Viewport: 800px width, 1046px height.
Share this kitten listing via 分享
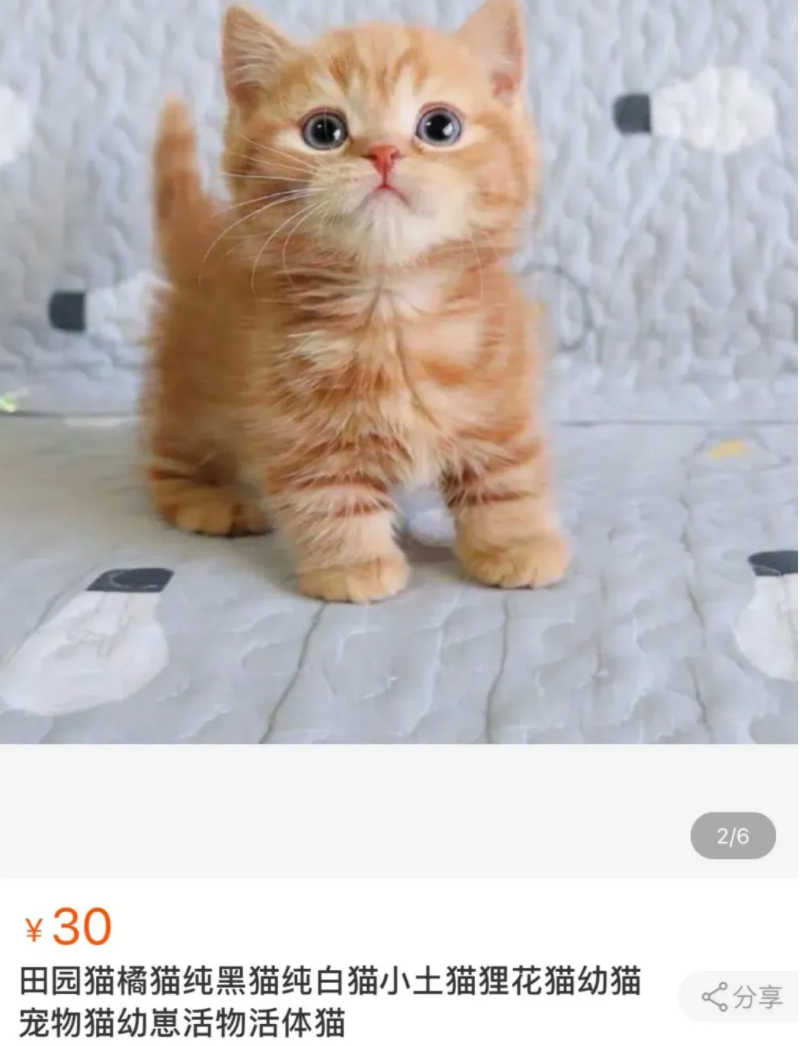(x=743, y=996)
